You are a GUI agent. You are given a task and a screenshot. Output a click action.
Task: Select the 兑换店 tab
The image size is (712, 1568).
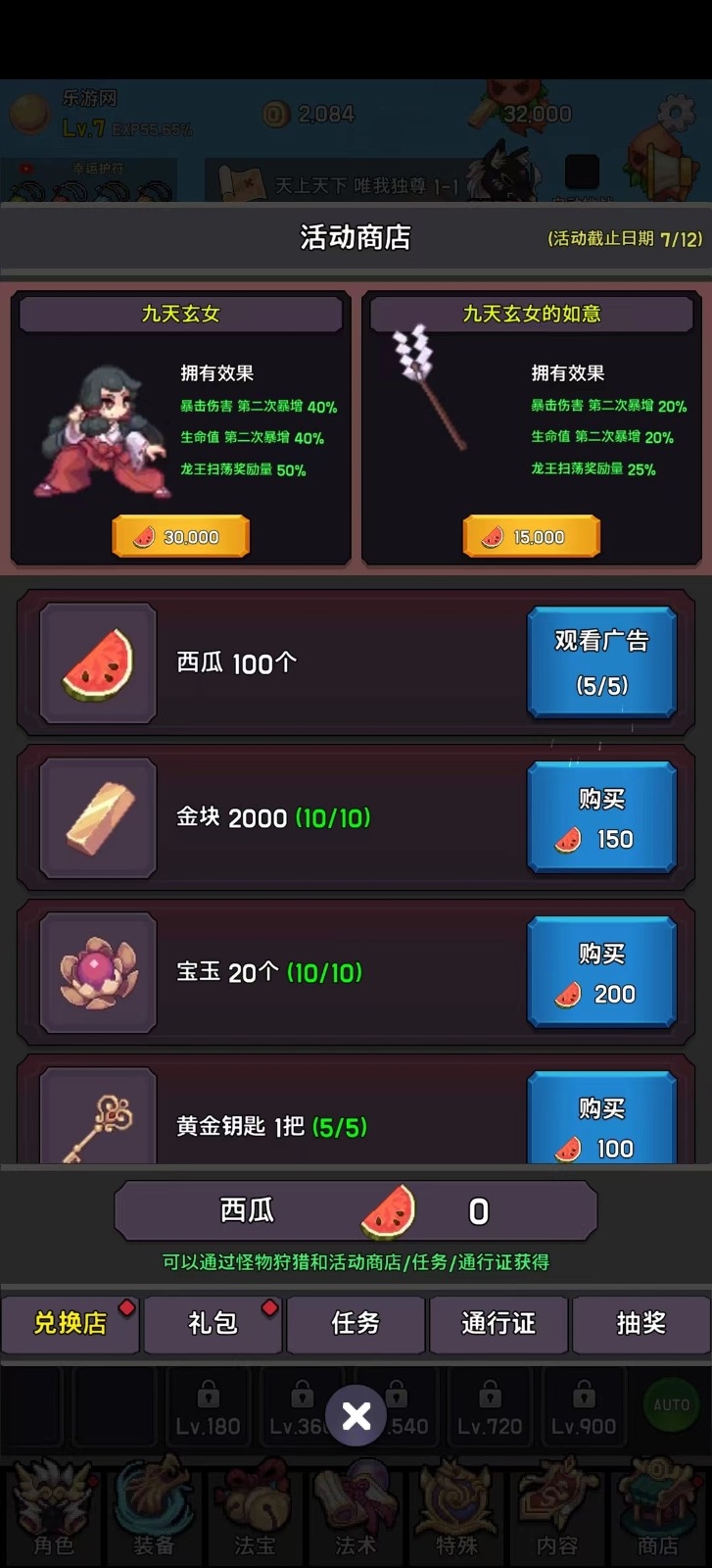(x=71, y=1324)
